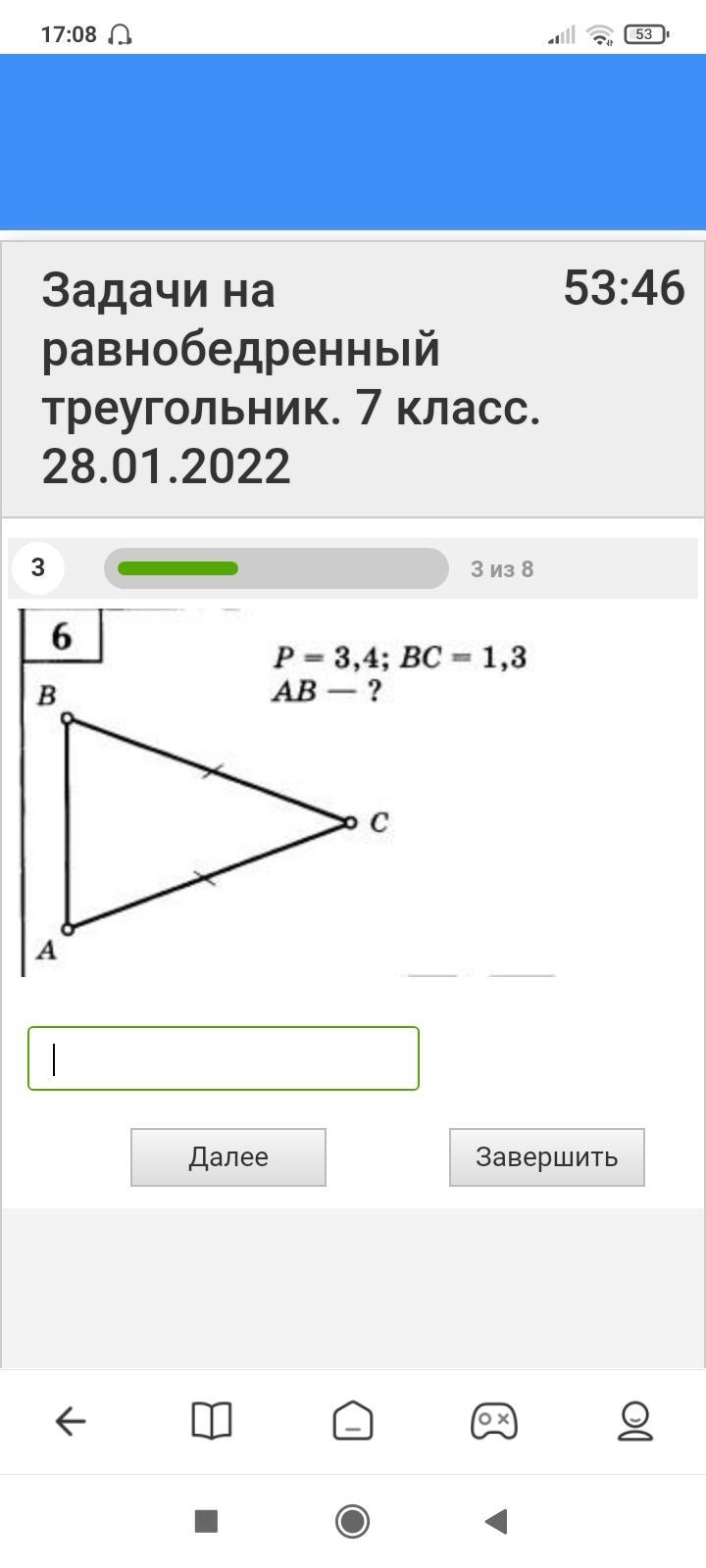The image size is (706, 1568).
Task: Tap the system home circle button
Action: point(353,1521)
